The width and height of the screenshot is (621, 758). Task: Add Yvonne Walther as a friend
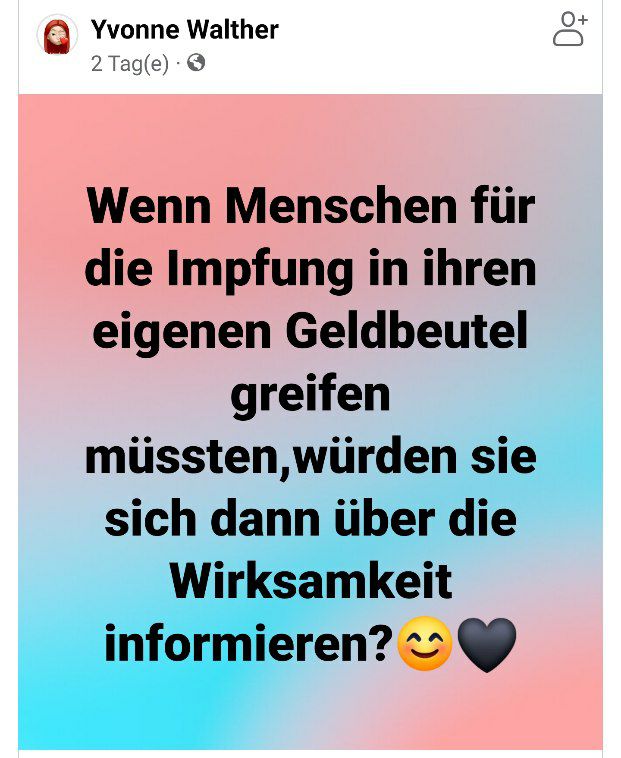(x=570, y=29)
